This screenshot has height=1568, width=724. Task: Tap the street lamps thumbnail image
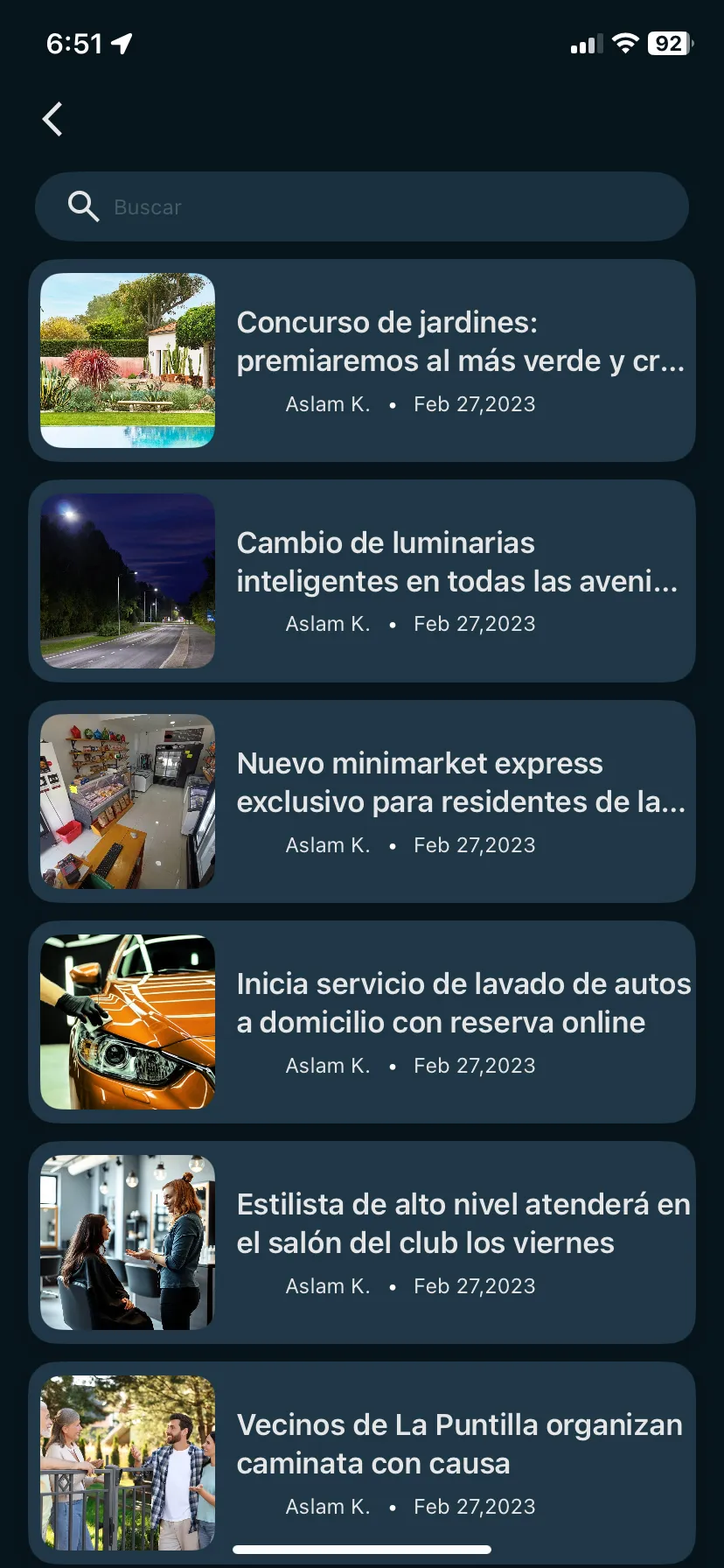tap(127, 580)
